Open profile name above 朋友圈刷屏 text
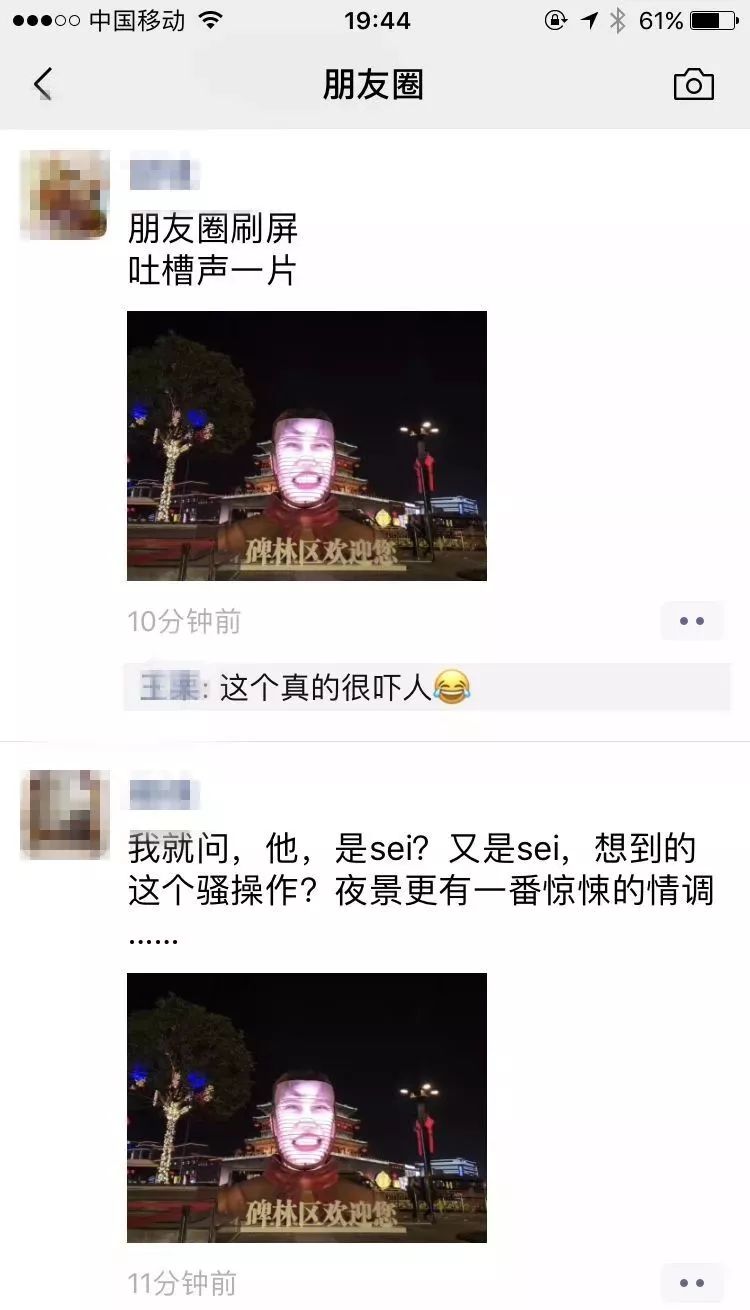This screenshot has height=1310, width=750. (164, 175)
